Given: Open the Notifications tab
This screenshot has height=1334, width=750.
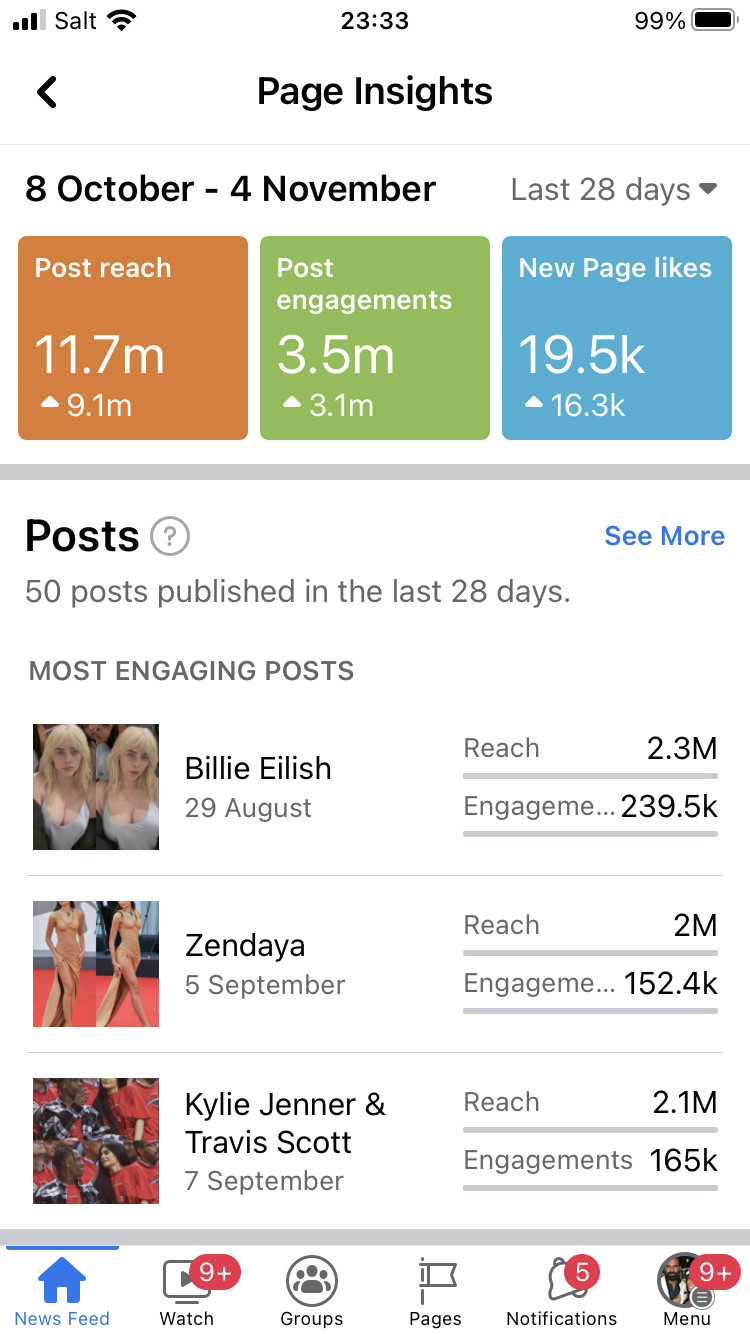Looking at the screenshot, I should pyautogui.click(x=561, y=1291).
